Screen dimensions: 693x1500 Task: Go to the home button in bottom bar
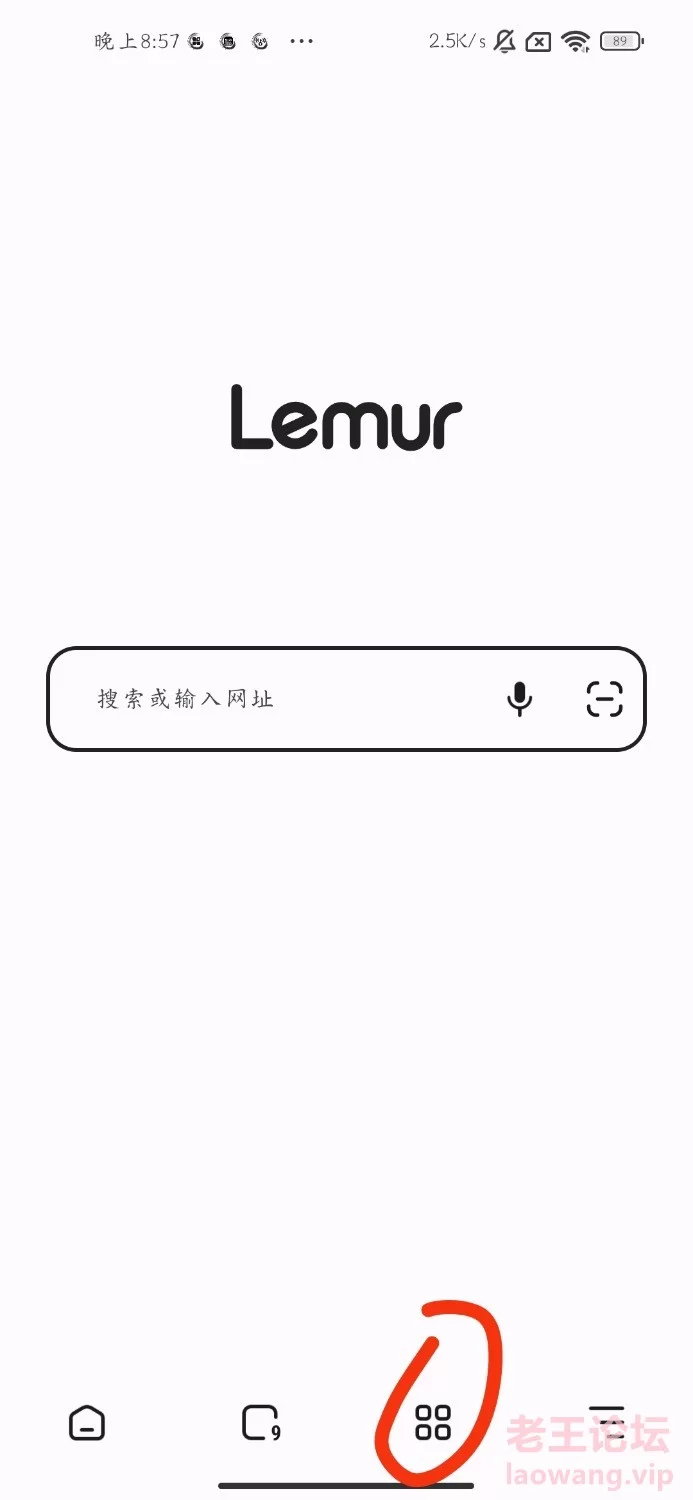coord(87,1422)
